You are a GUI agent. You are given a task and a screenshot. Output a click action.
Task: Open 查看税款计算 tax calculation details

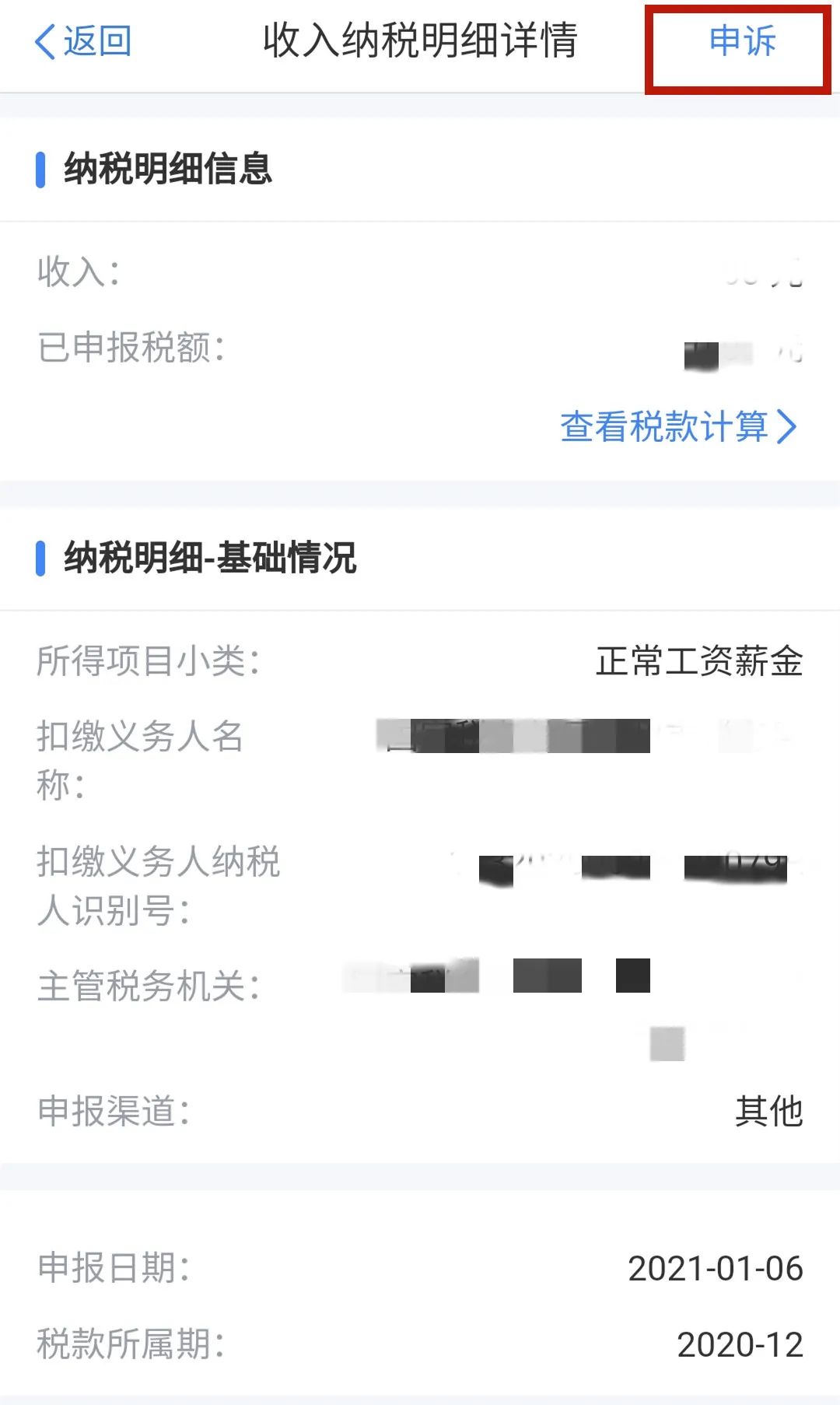click(x=677, y=426)
